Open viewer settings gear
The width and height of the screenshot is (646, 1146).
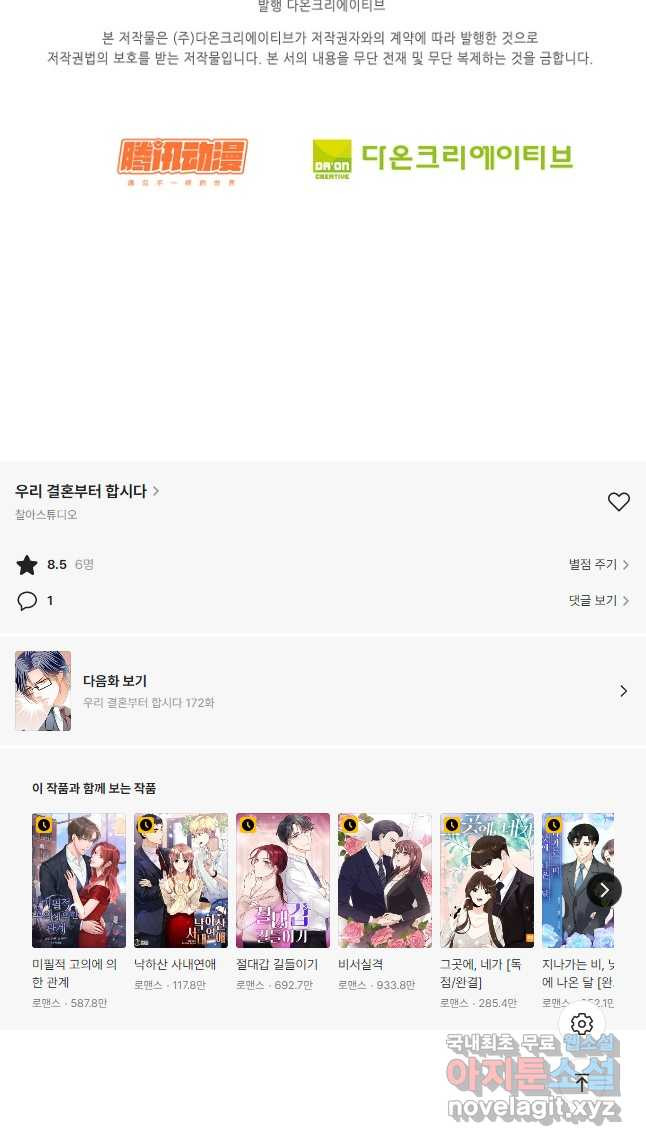click(582, 1024)
